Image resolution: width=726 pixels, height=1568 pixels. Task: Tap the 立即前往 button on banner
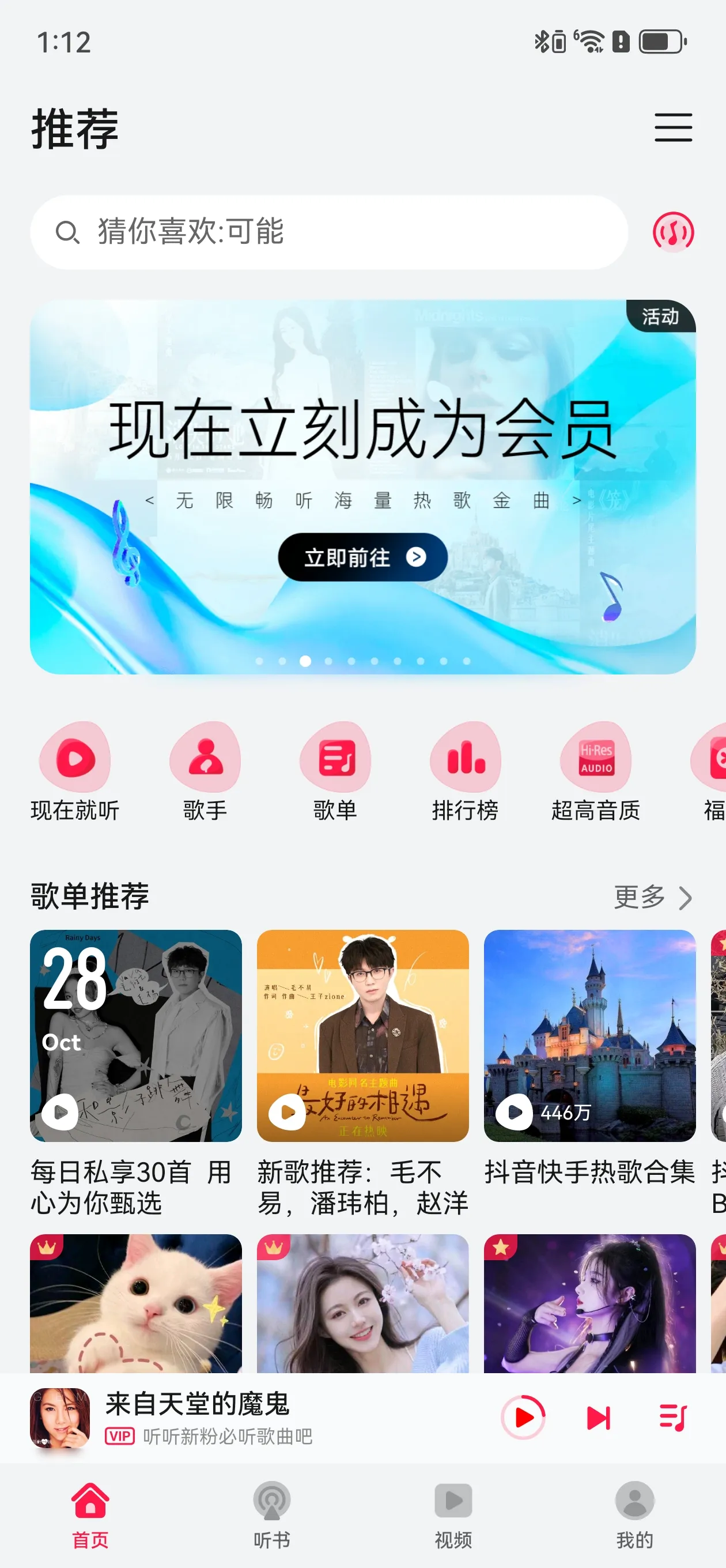coord(362,557)
